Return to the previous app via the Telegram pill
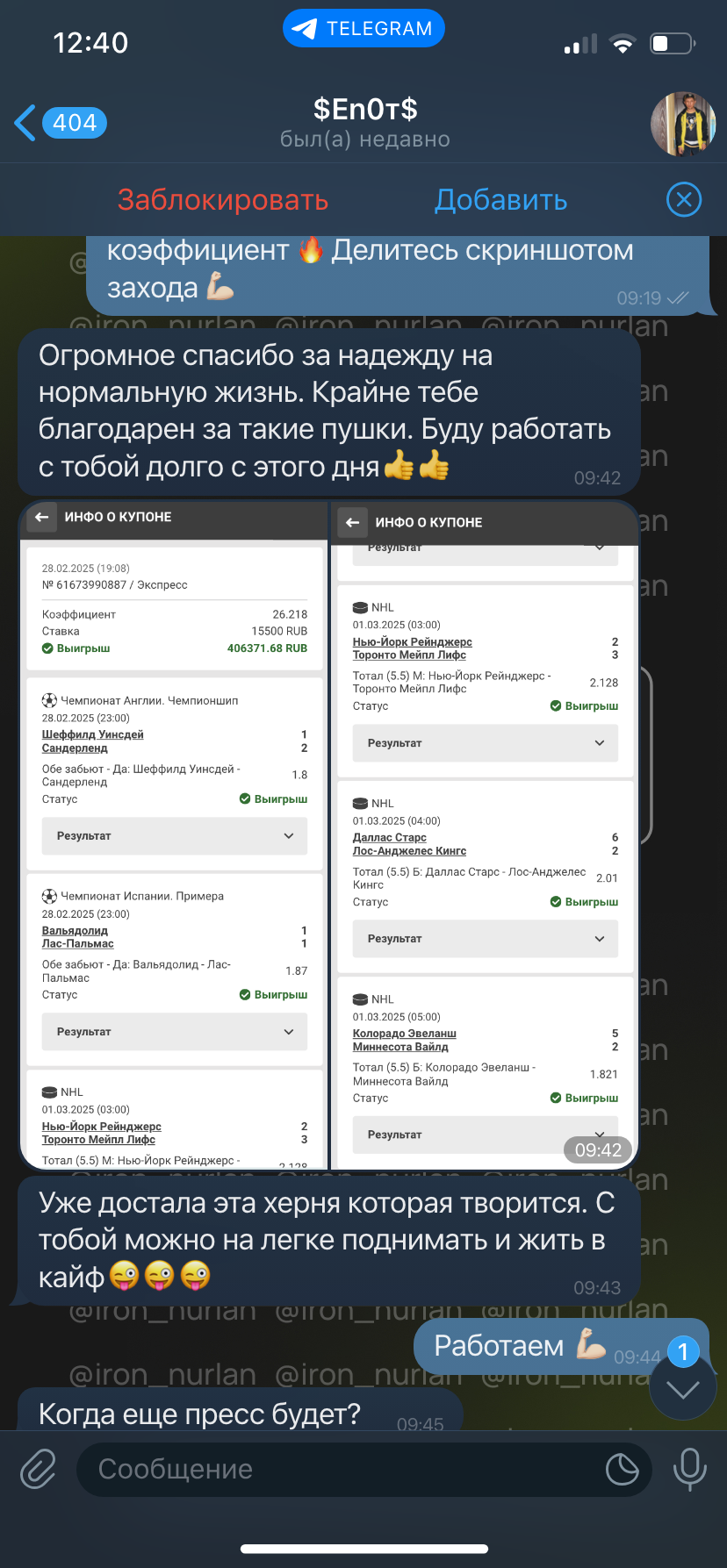This screenshot has height=1568, width=727. pos(363,29)
